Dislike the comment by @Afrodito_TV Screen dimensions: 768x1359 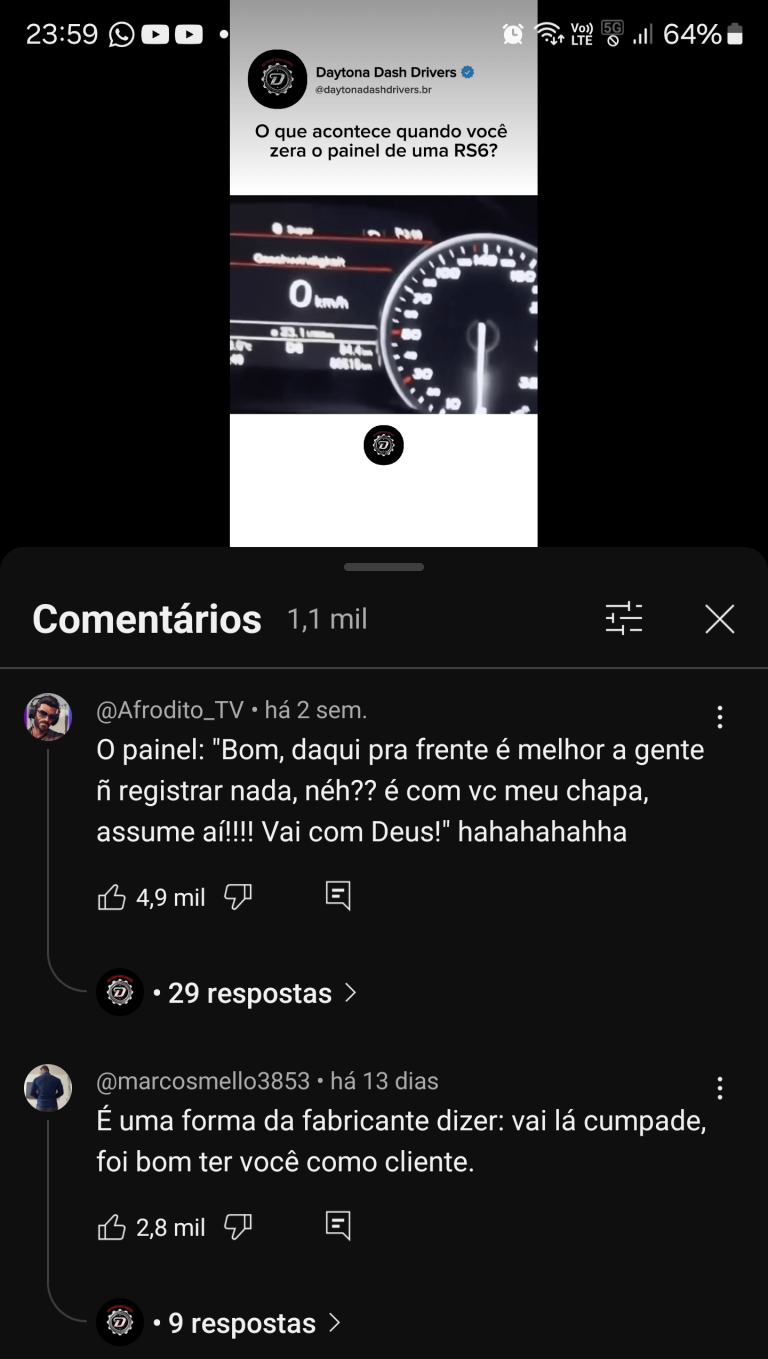coord(238,897)
